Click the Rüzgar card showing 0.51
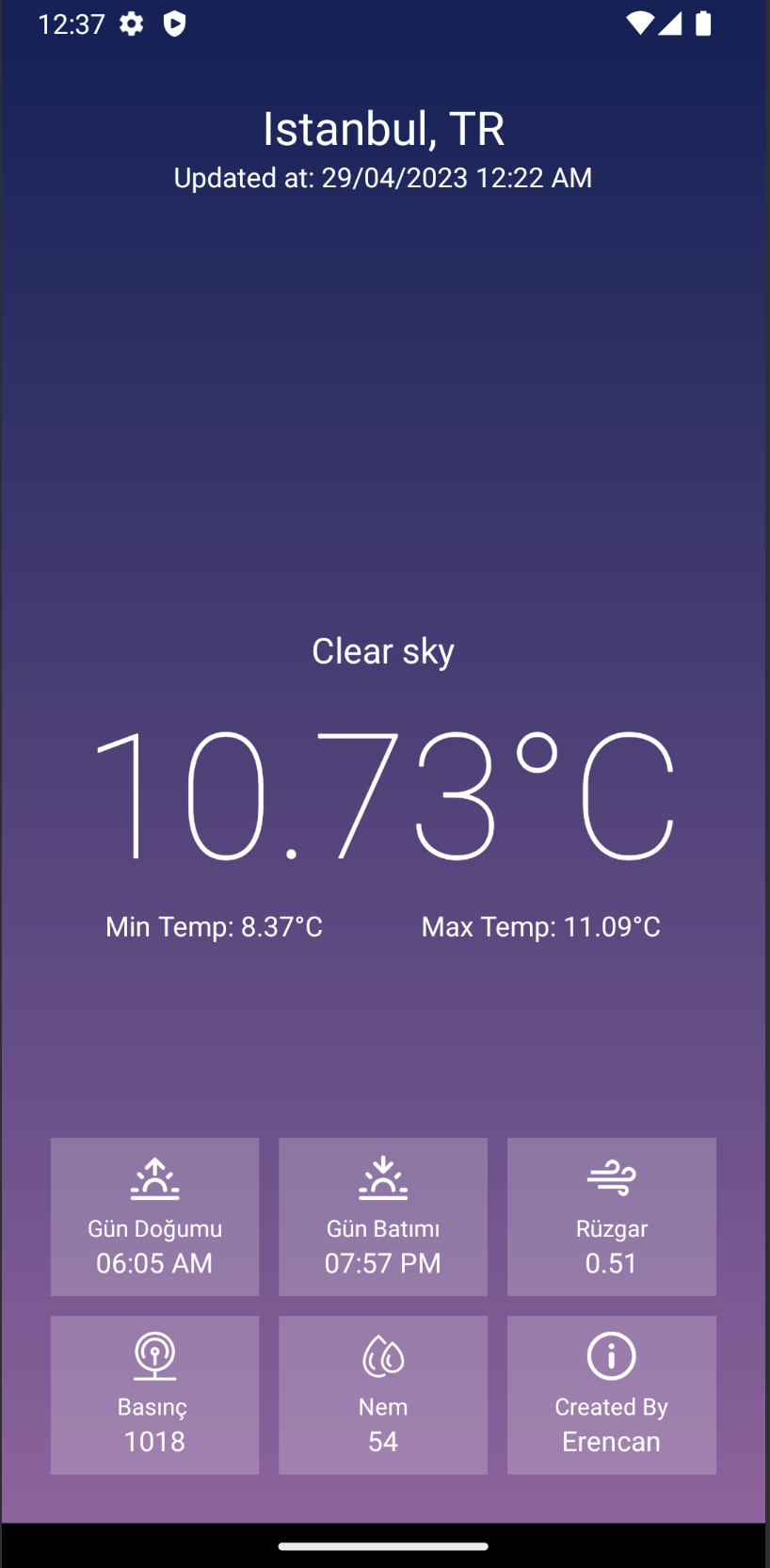 [611, 1217]
